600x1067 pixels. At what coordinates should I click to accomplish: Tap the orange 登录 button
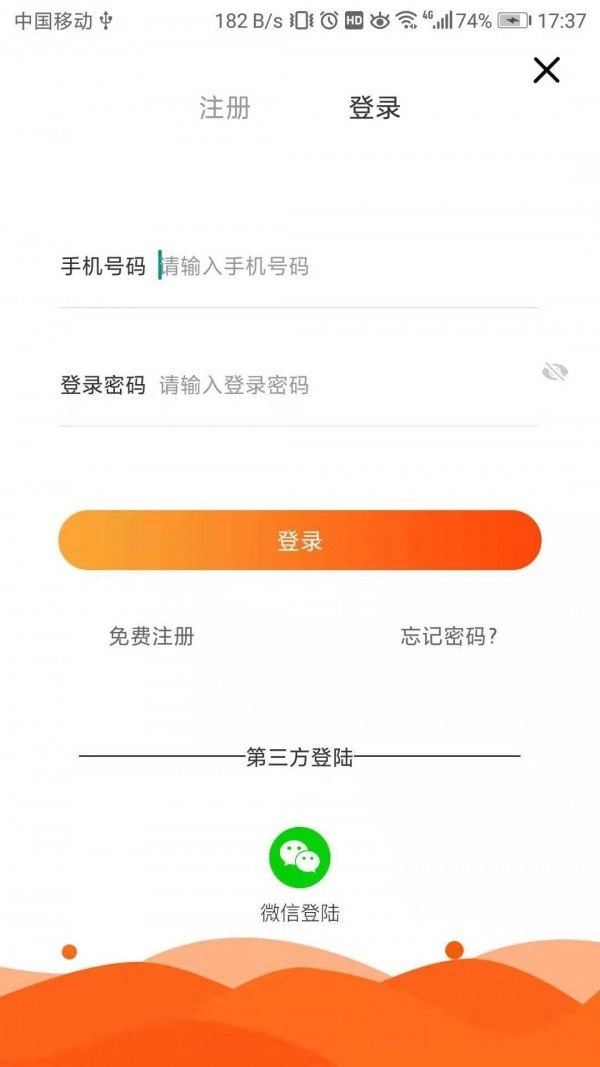click(300, 541)
